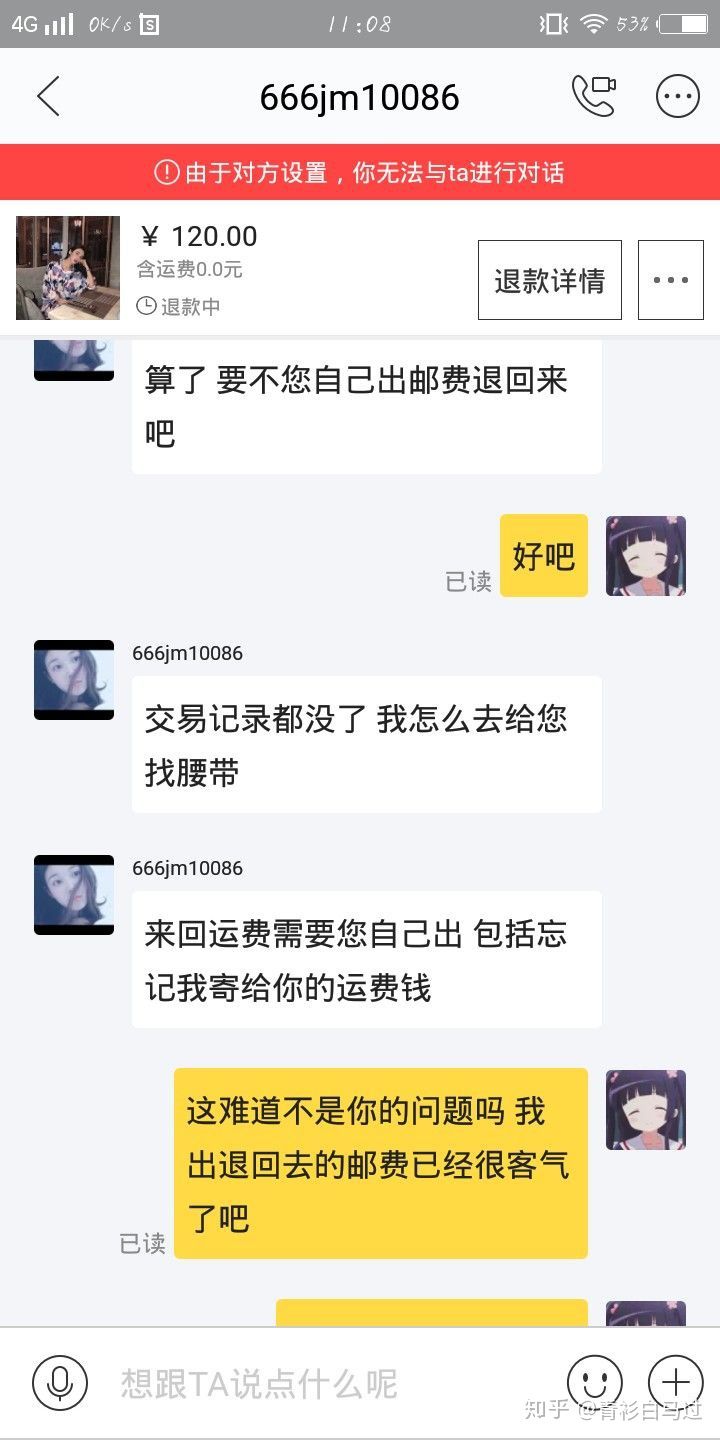The height and width of the screenshot is (1440, 720).
Task: Open the emoji picker
Action: (595, 1383)
